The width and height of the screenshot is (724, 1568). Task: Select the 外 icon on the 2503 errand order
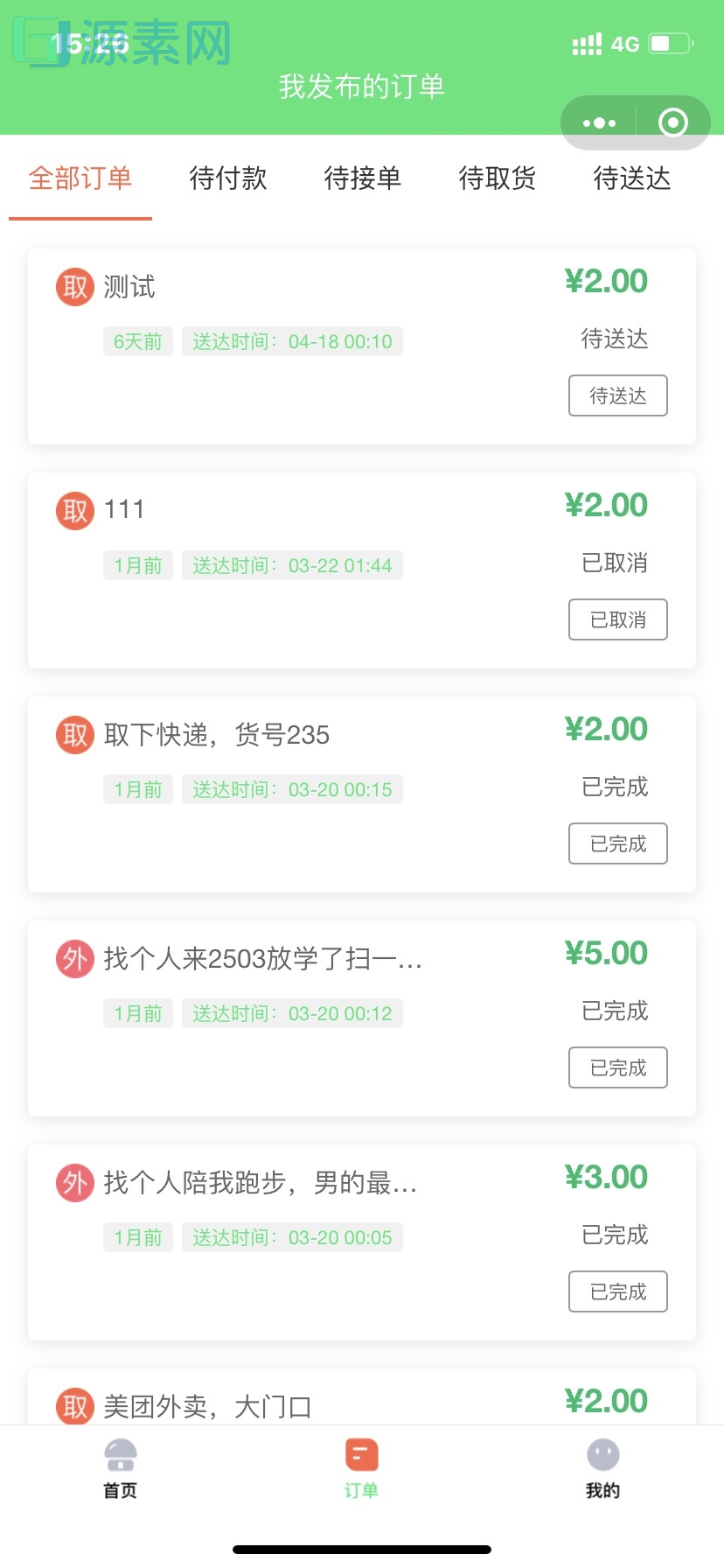pos(74,958)
